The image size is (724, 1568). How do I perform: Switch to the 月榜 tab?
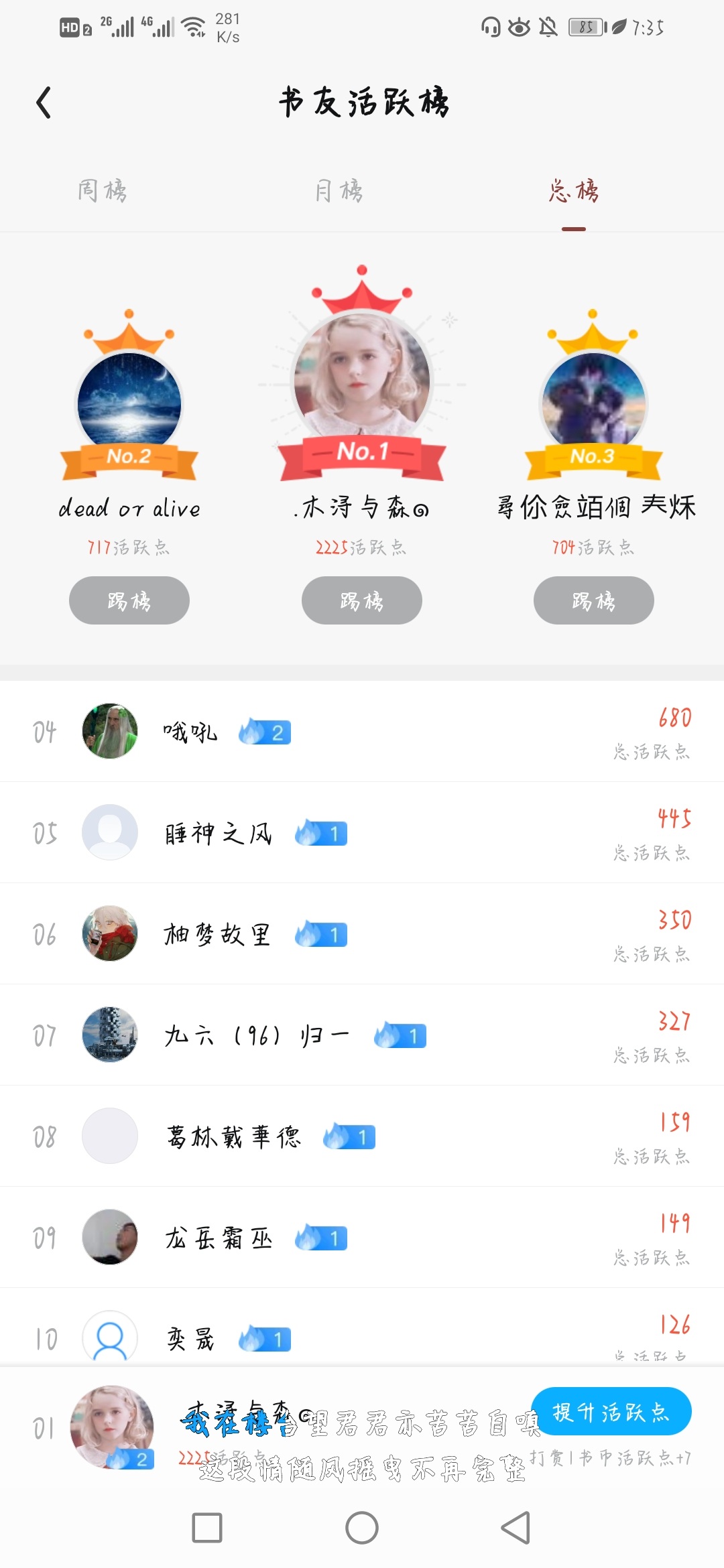pyautogui.click(x=339, y=191)
